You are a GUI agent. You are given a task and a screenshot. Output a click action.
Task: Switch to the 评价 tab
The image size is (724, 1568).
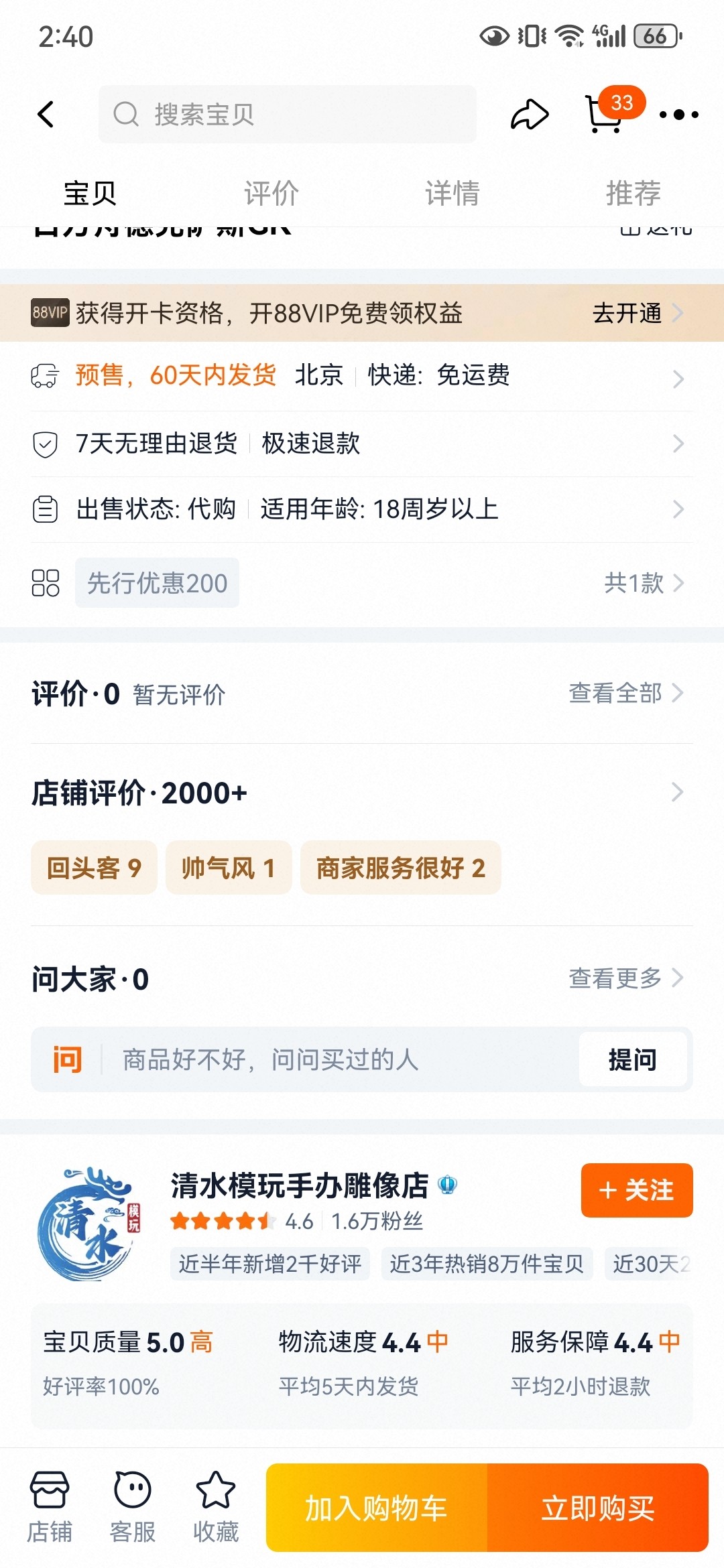[271, 193]
